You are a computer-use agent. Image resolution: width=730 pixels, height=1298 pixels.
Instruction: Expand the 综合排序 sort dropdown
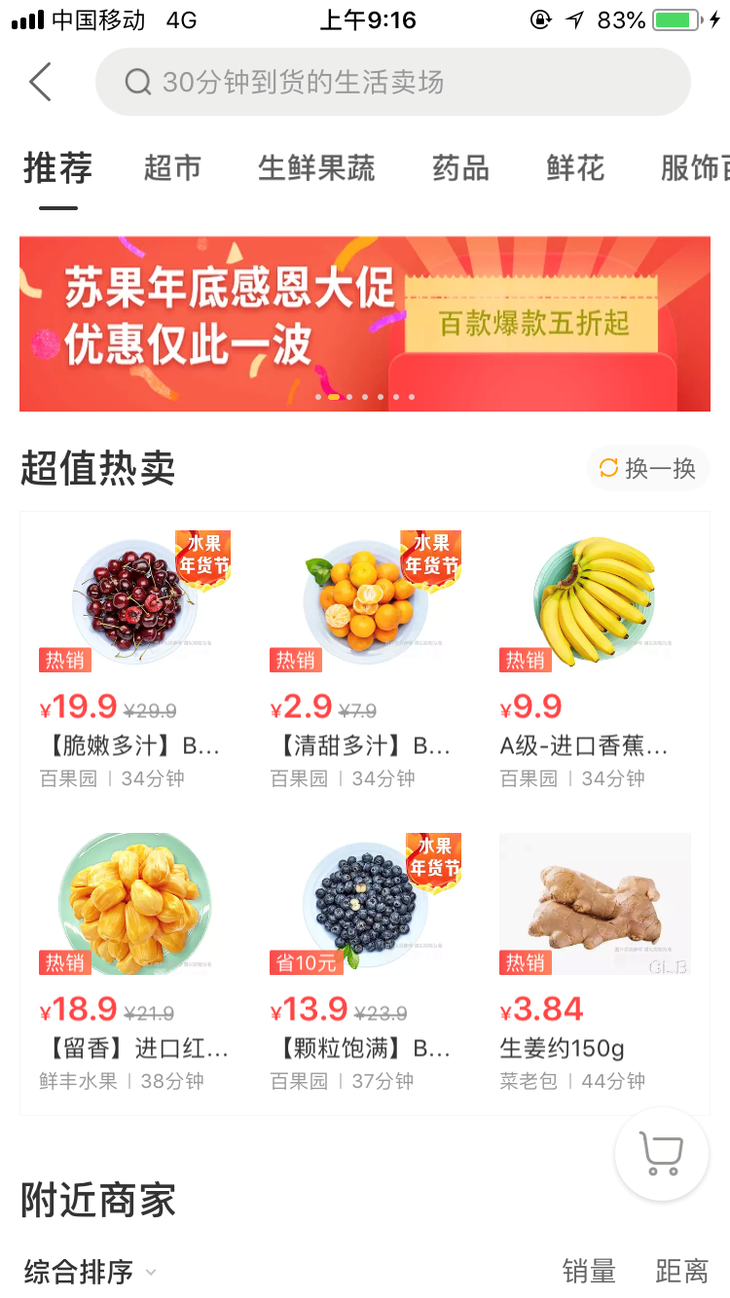pyautogui.click(x=90, y=1272)
